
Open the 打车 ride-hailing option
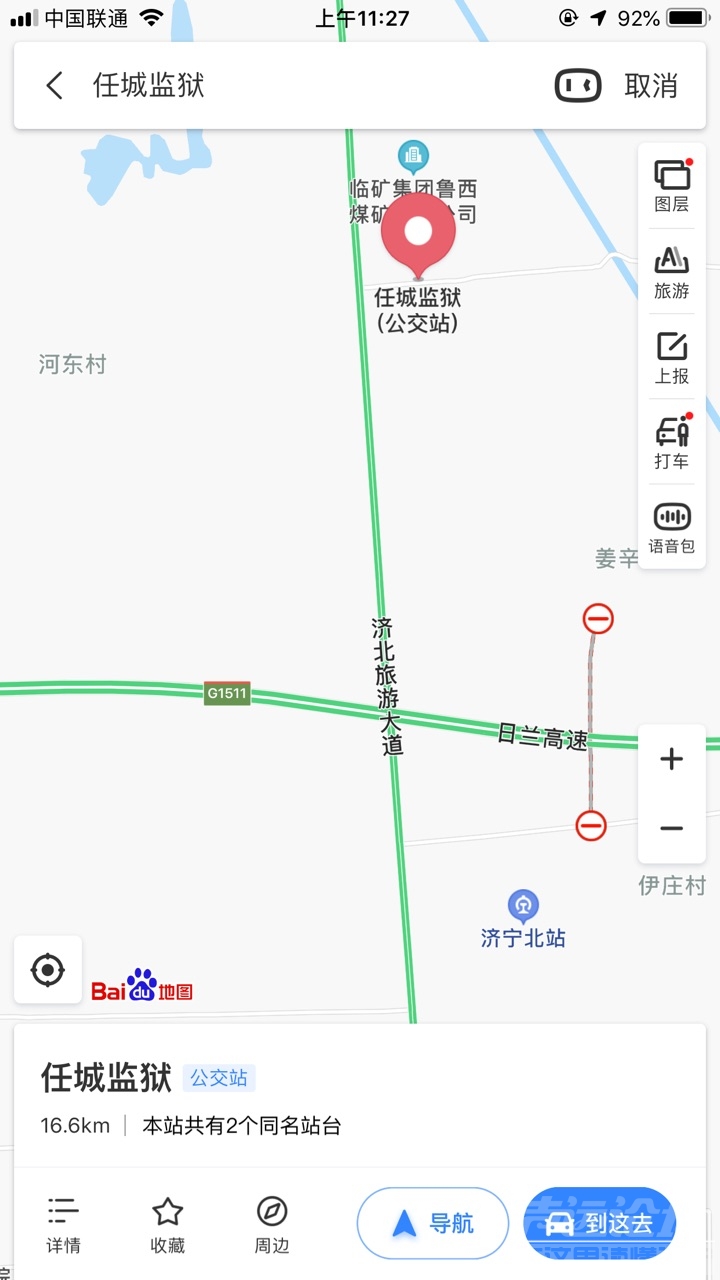click(x=672, y=443)
